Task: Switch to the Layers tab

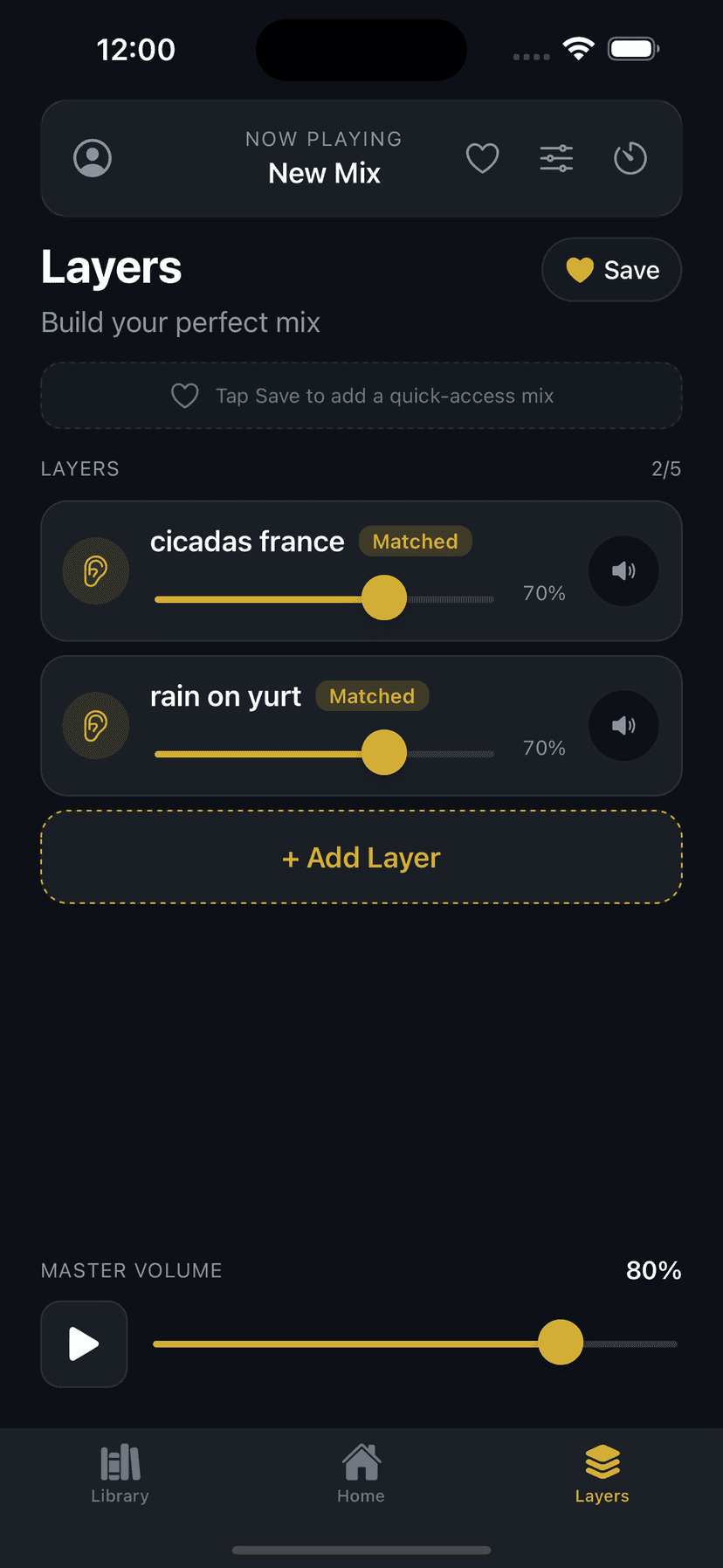Action: 602,1472
